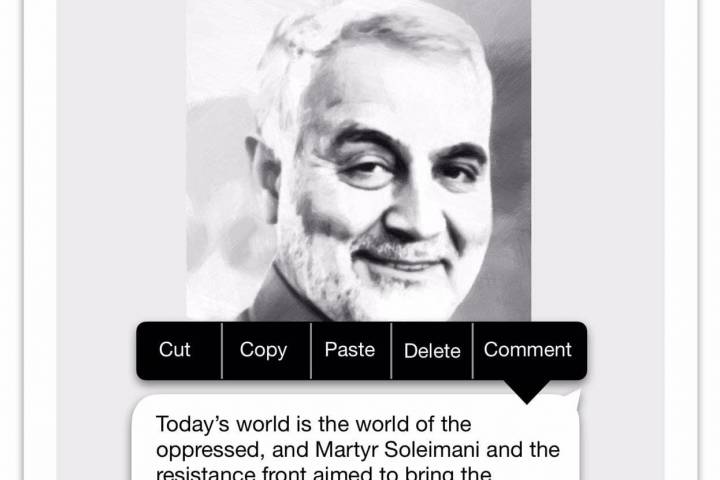Viewport: 720px width, 480px height.
Task: Cut the selected item
Action: click(175, 350)
